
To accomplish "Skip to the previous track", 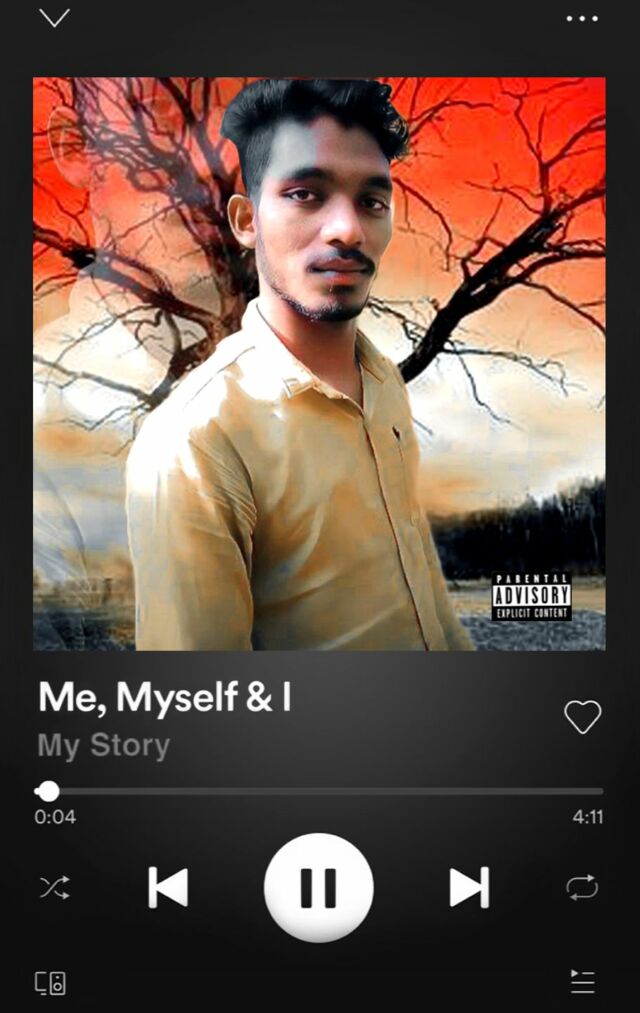I will pyautogui.click(x=168, y=887).
